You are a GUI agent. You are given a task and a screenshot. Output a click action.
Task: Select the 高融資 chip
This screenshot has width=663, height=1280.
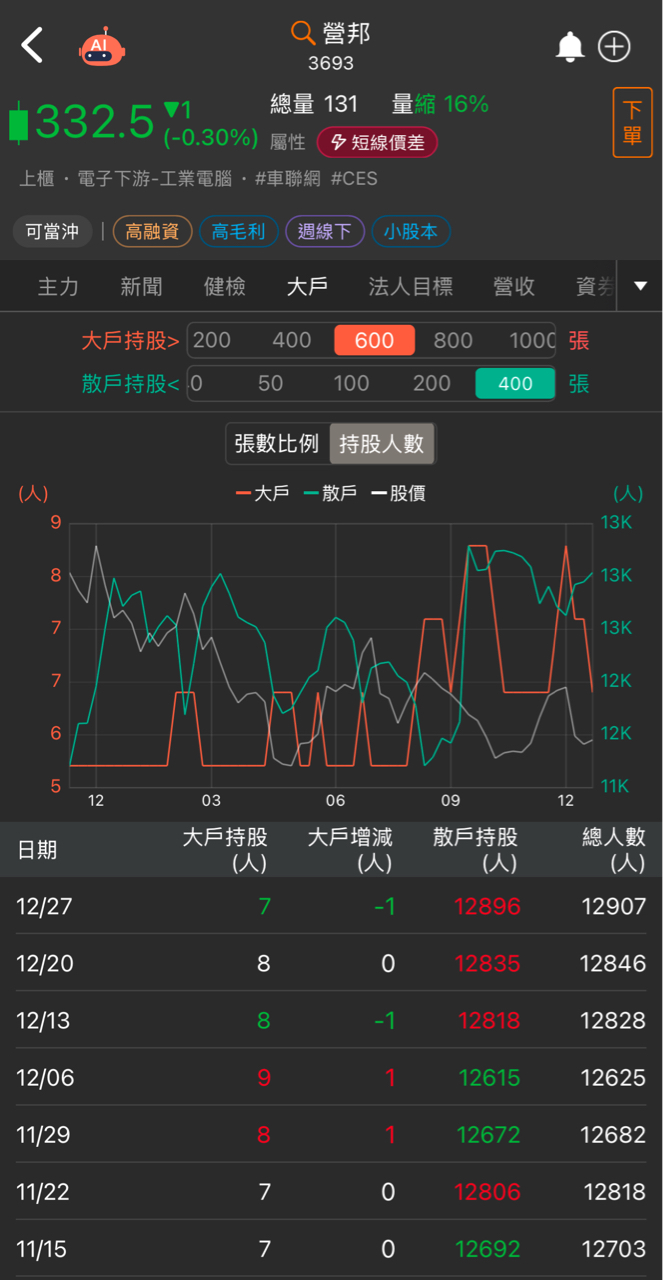152,232
